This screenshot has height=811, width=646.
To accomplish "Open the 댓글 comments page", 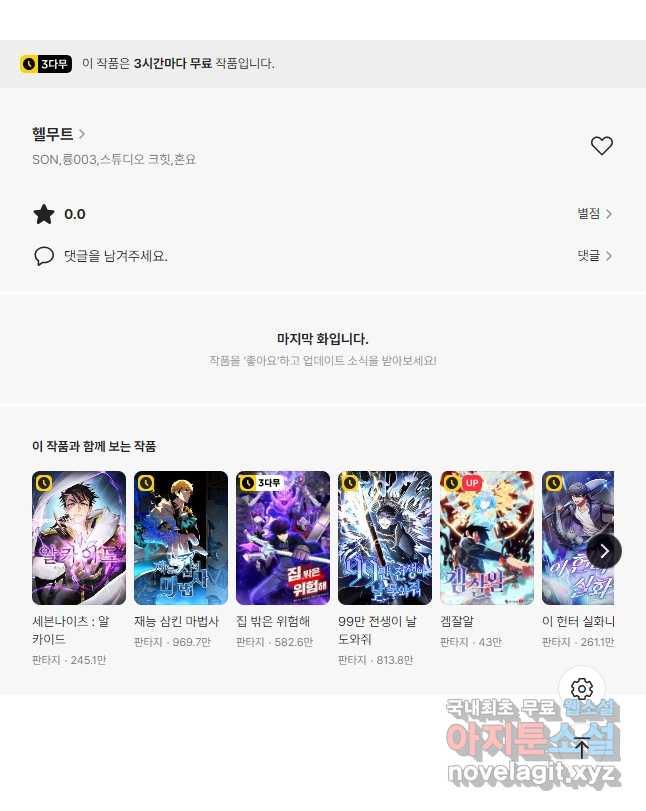I will [594, 256].
